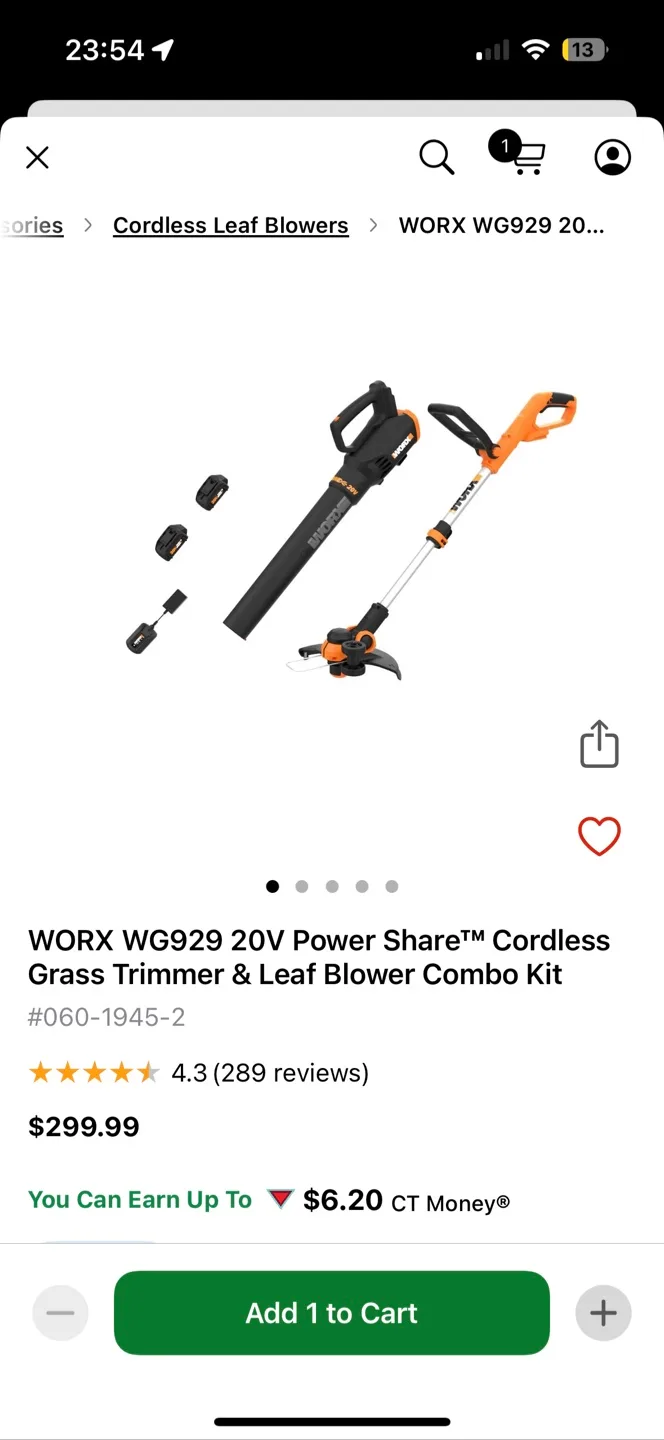Go to Cordless Leaf Blowers category
The width and height of the screenshot is (664, 1440).
point(230,225)
